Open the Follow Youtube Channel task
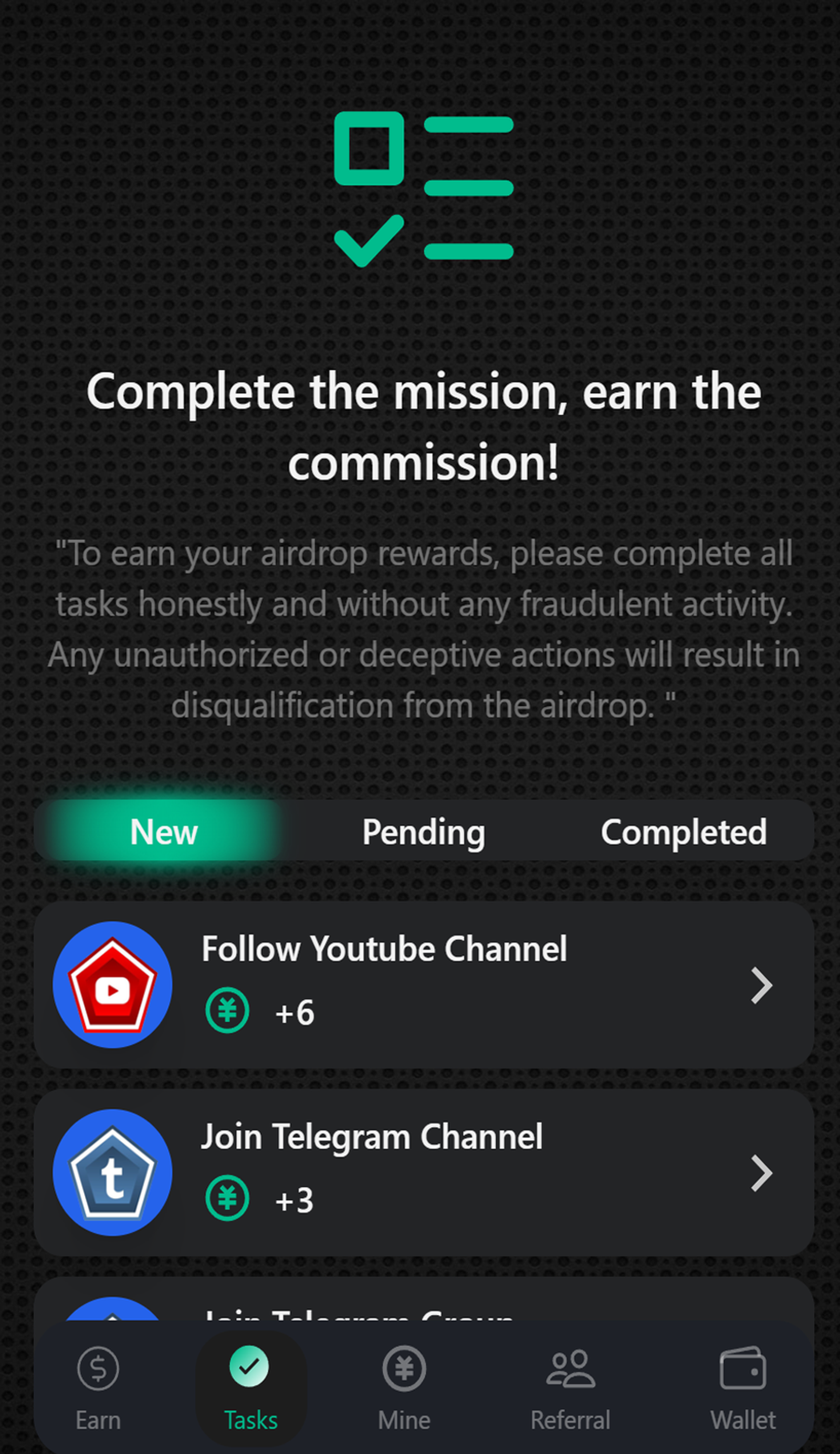The height and width of the screenshot is (1454, 840). [x=424, y=984]
